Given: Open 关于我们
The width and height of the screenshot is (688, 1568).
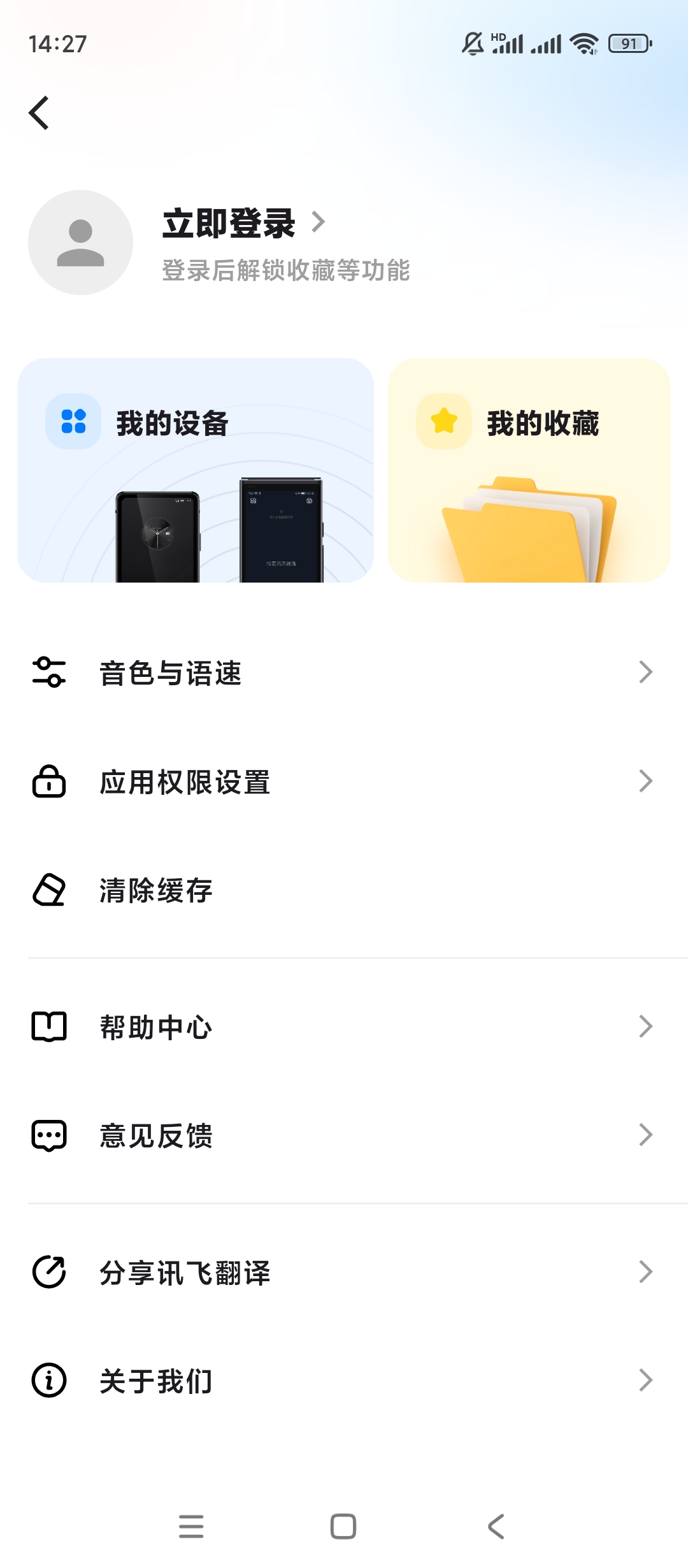Looking at the screenshot, I should pyautogui.click(x=344, y=1381).
